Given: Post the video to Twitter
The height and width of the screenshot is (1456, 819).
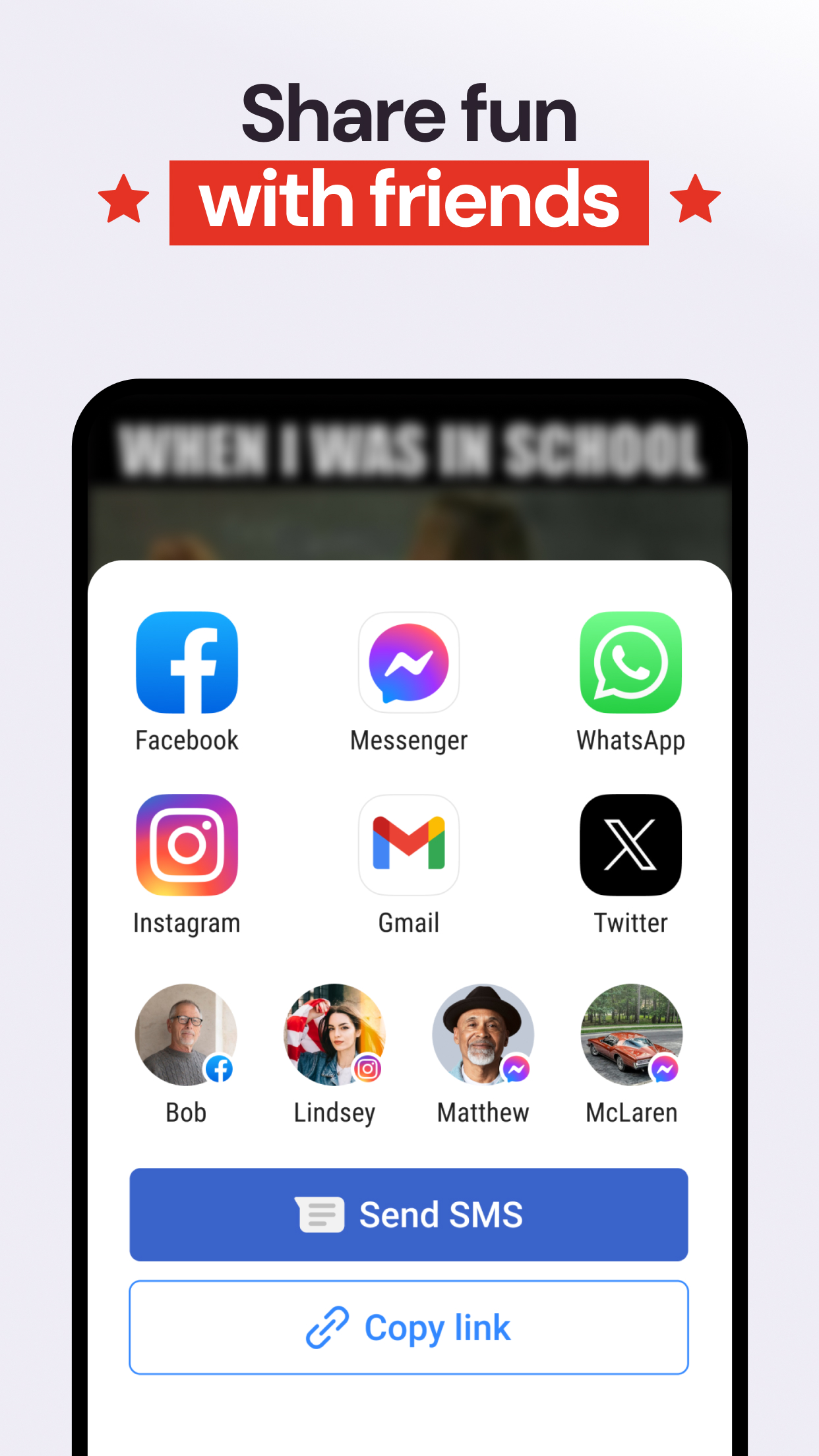Looking at the screenshot, I should tap(630, 846).
